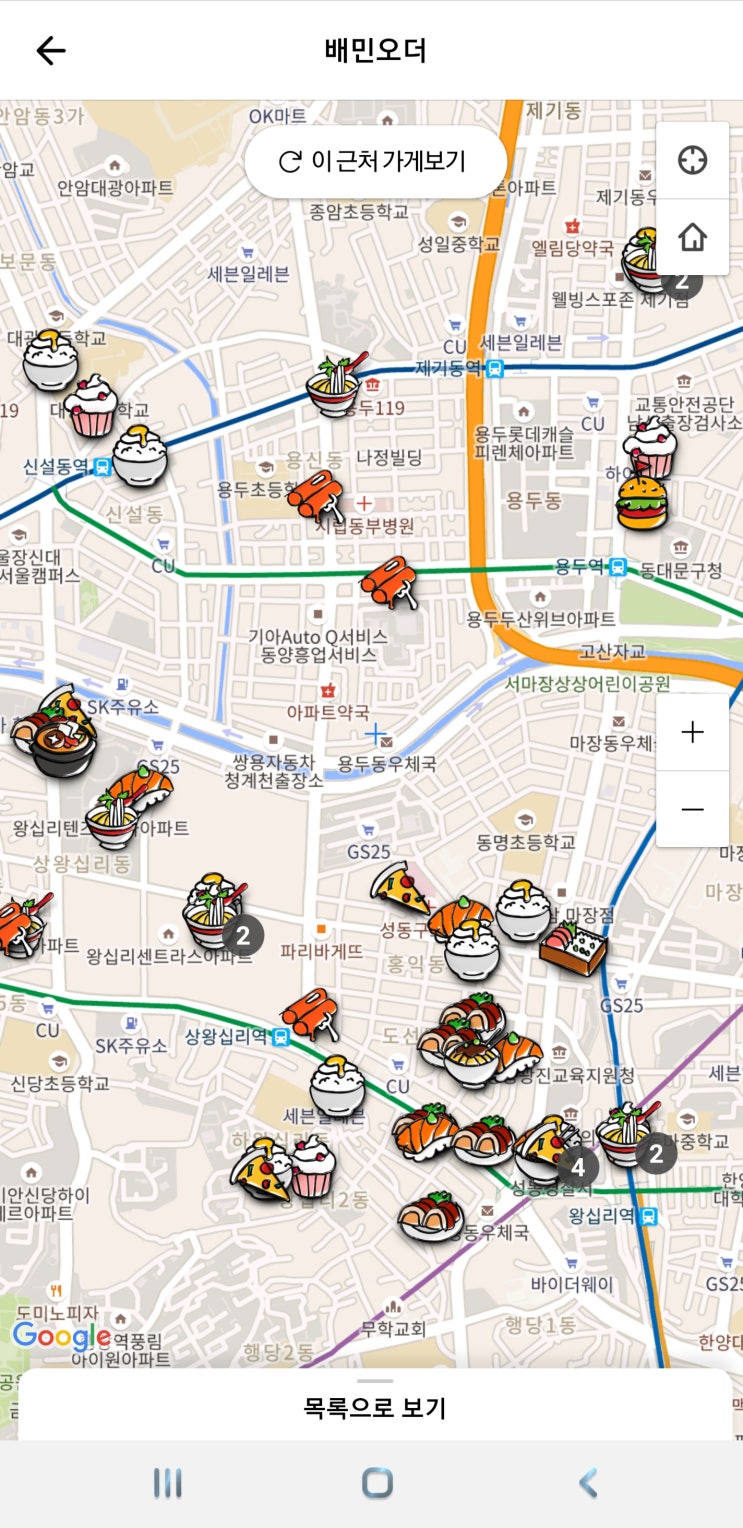Tap '이 근처 가게보기' to refresh nearby stores

[x=375, y=161]
